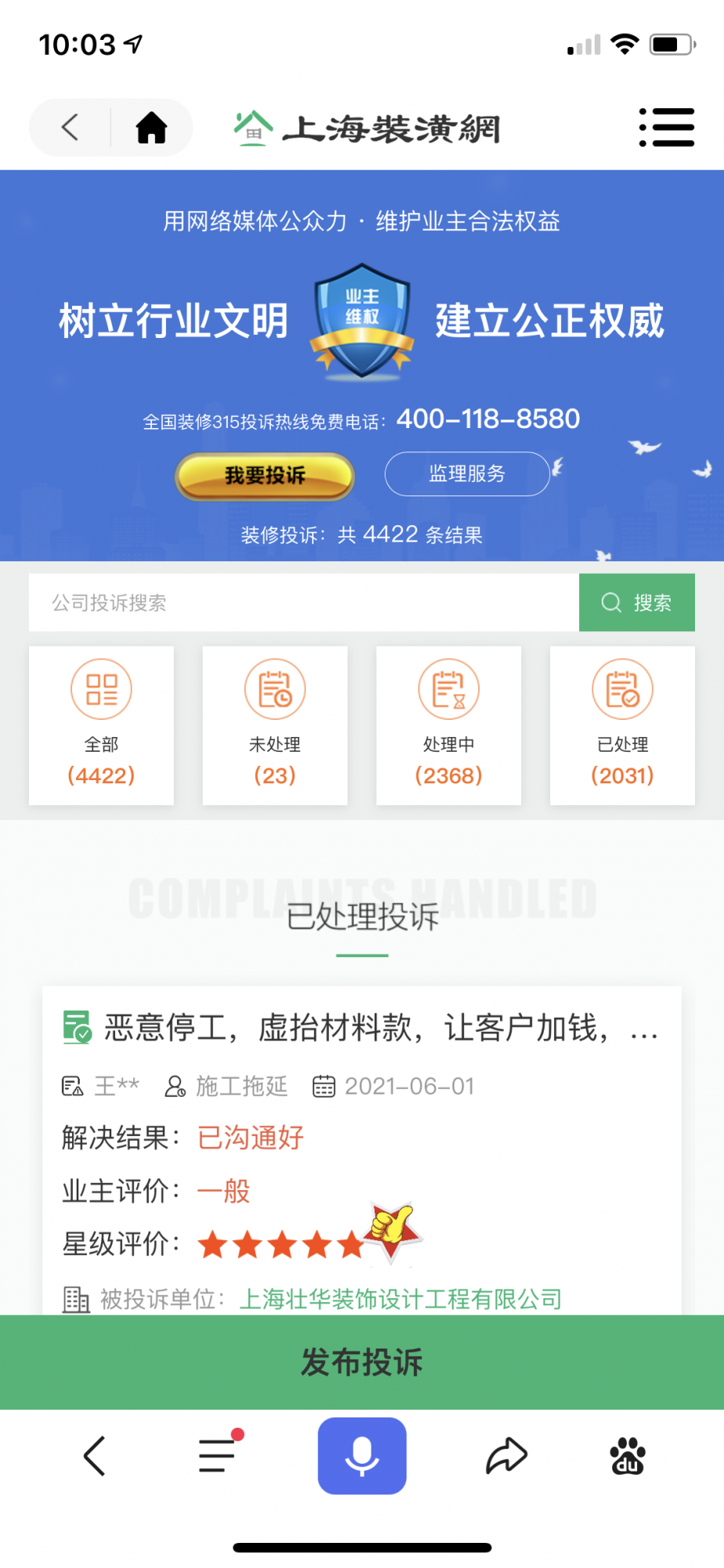Image resolution: width=724 pixels, height=1568 pixels.
Task: Go back using the top back arrow
Action: 71,127
